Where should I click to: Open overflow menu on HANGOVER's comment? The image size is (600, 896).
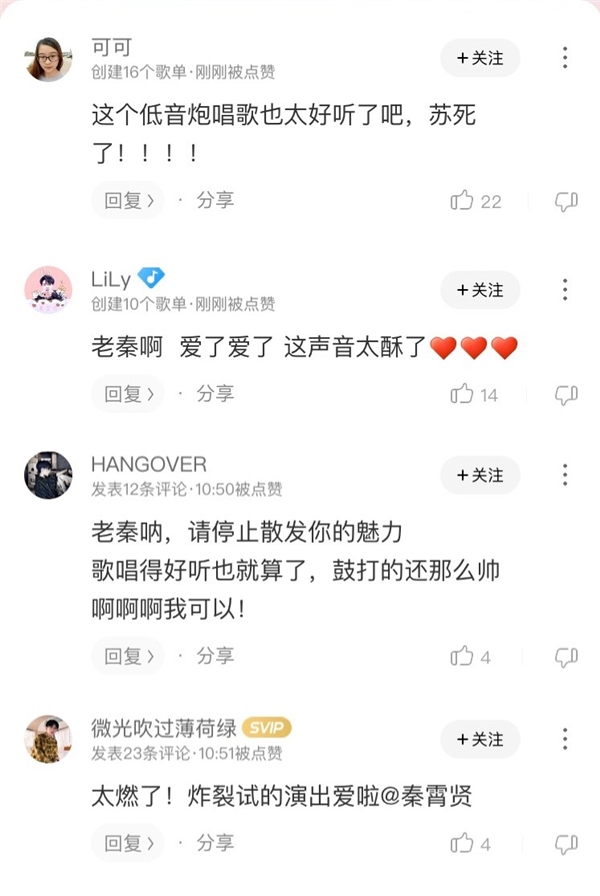(565, 475)
